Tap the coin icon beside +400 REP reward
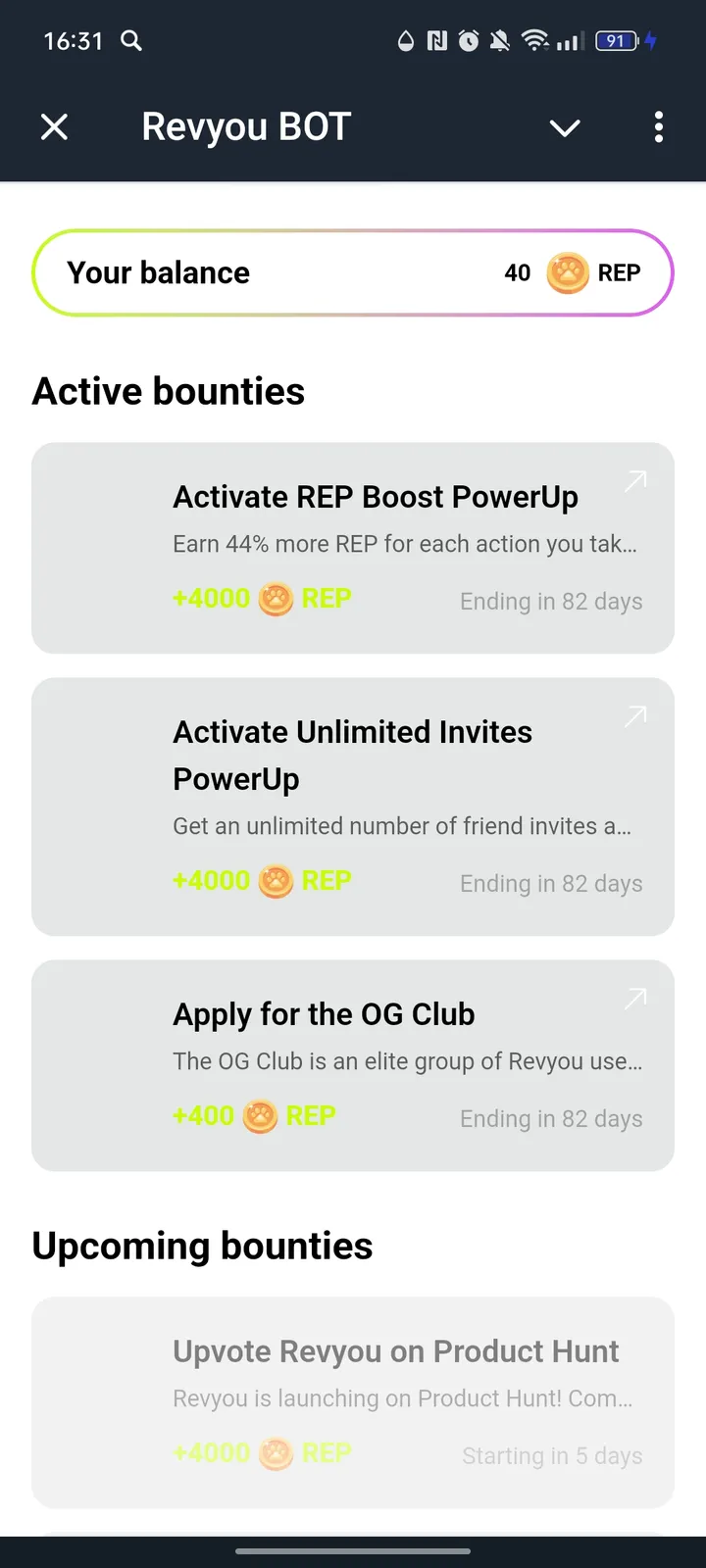The image size is (706, 1568). coord(259,1115)
